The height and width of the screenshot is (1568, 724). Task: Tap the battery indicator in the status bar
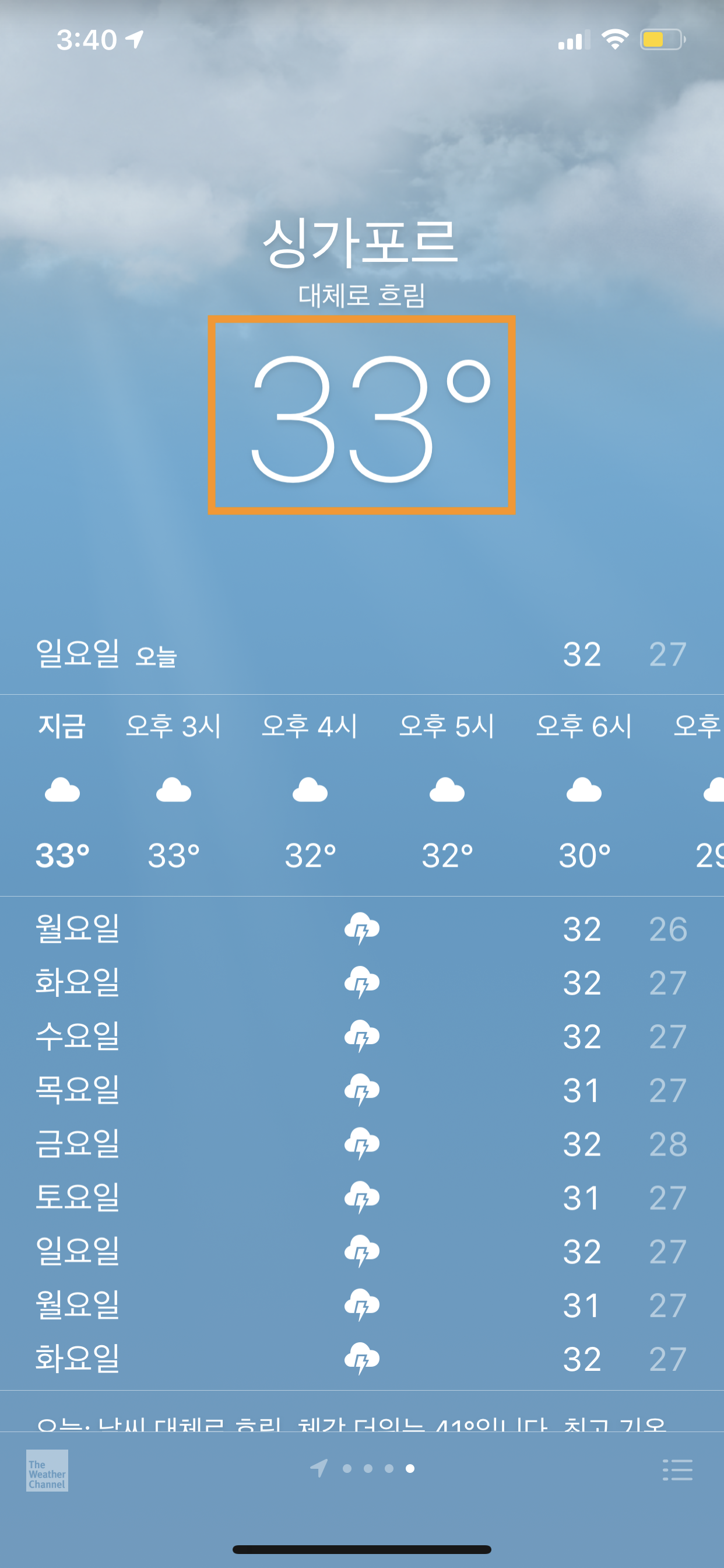tap(661, 39)
